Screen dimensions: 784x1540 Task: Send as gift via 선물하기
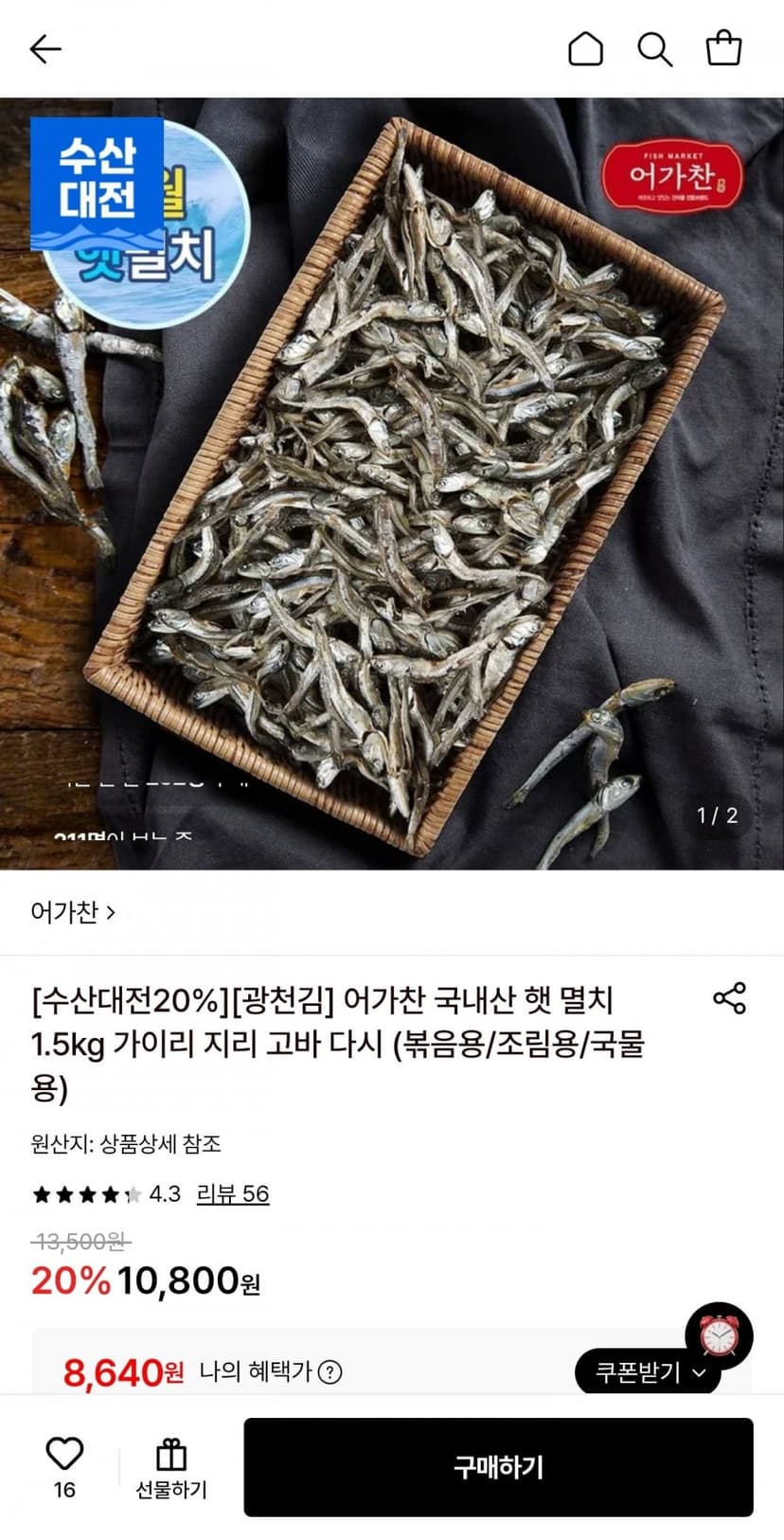click(171, 1468)
